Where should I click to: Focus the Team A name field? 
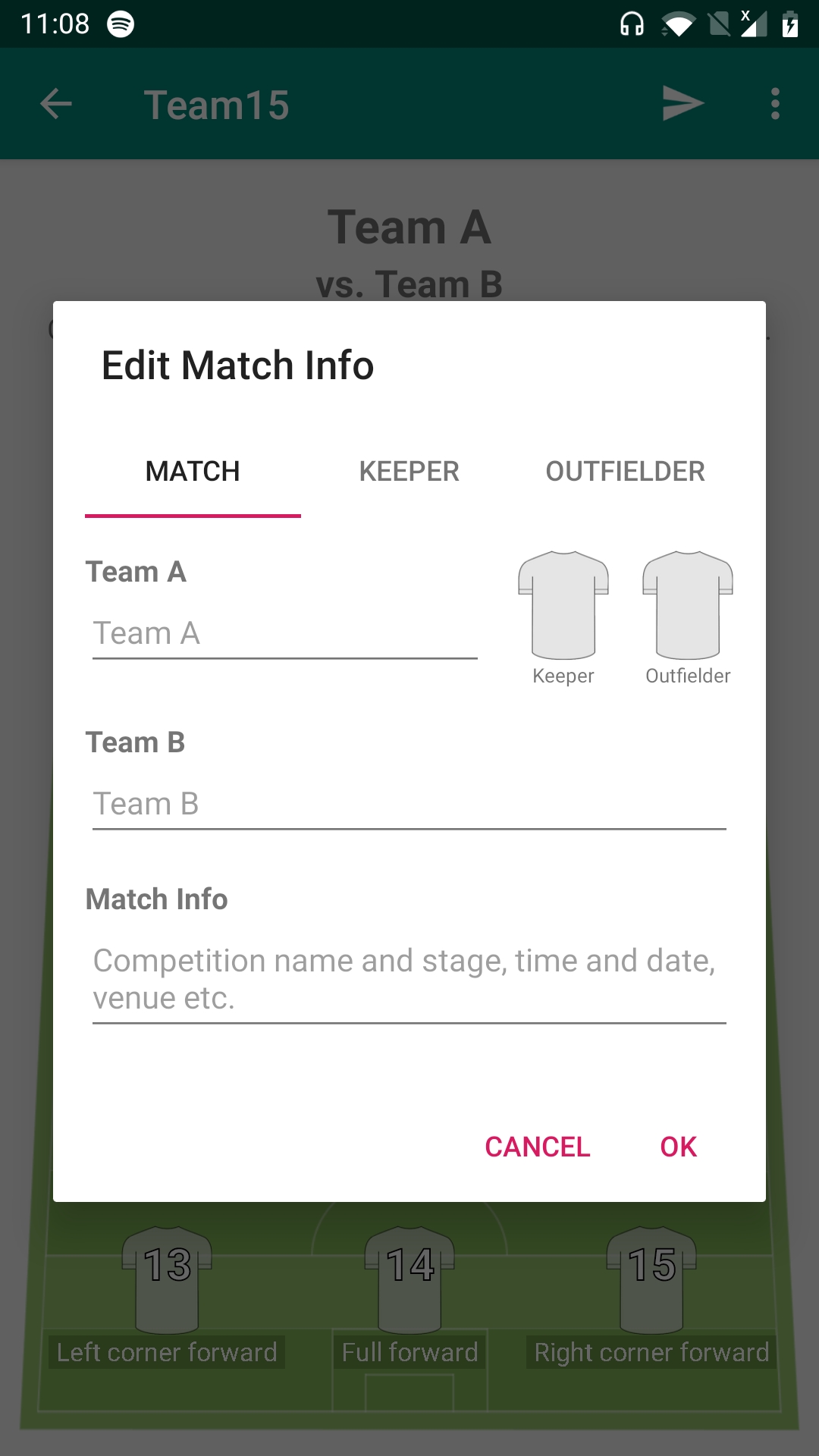pyautogui.click(x=284, y=634)
